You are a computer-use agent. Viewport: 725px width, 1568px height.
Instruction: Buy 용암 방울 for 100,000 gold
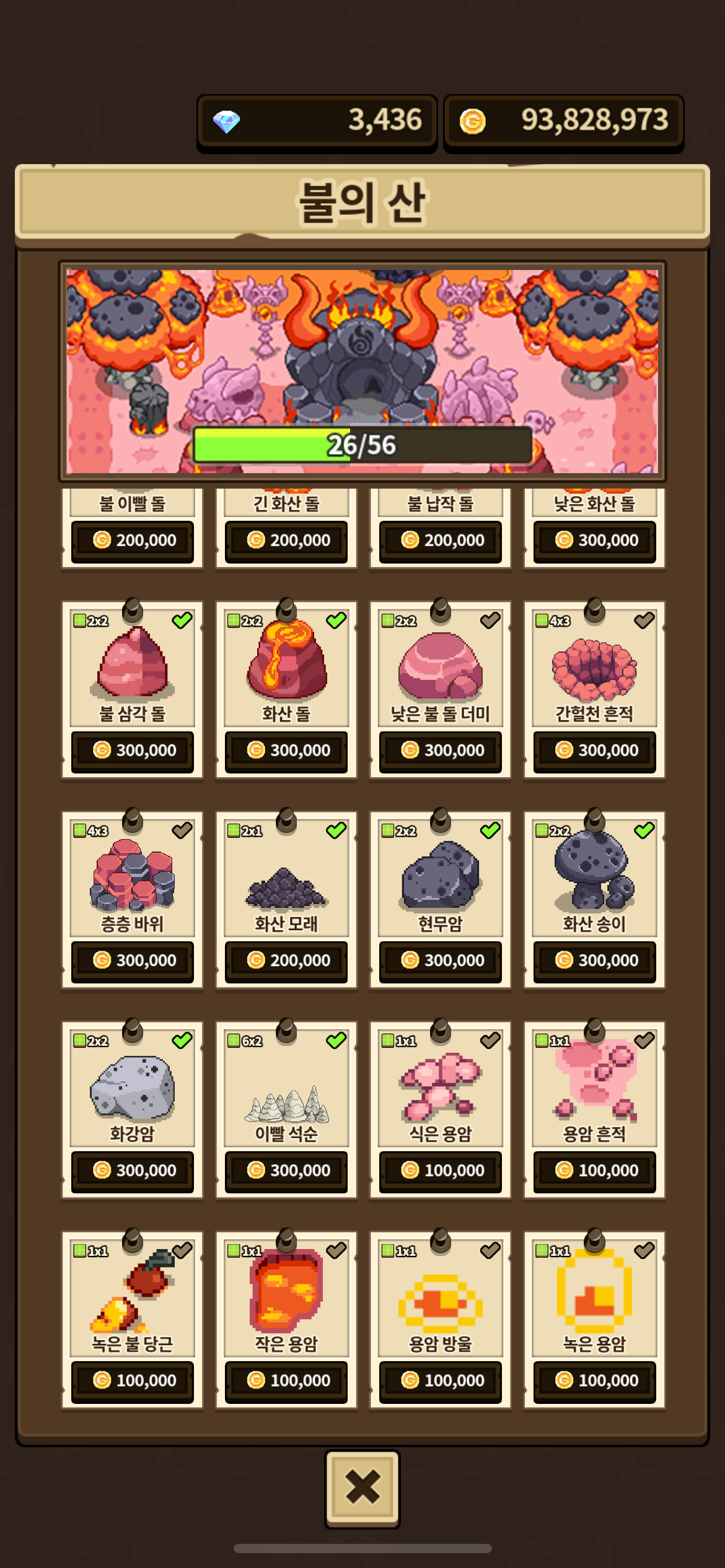point(441,1380)
